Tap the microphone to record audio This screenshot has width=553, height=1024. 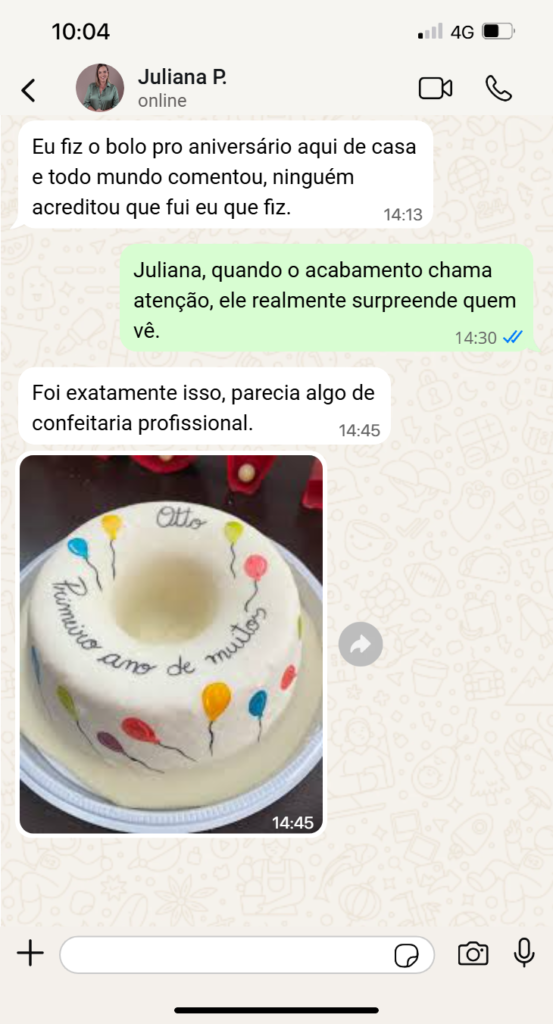(x=524, y=953)
